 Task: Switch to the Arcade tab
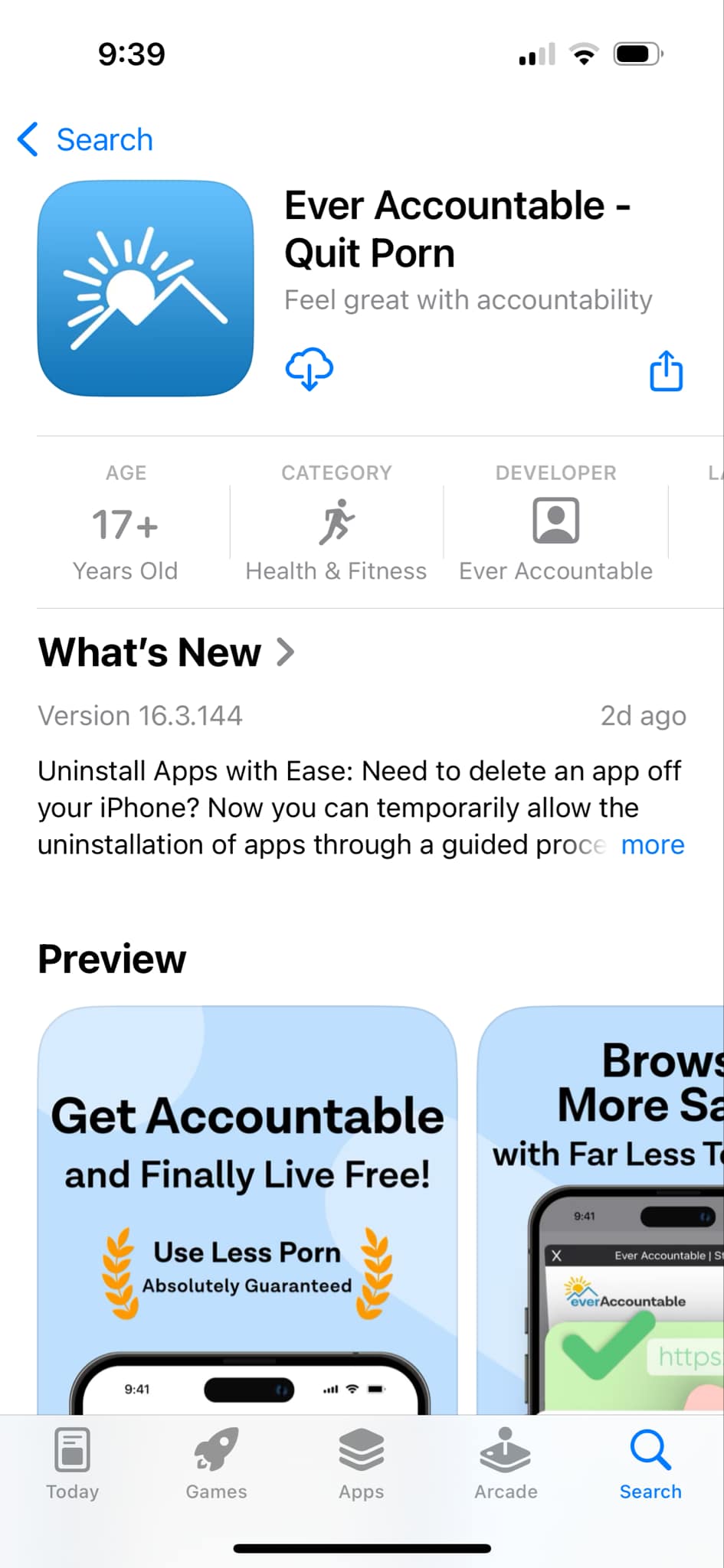click(x=506, y=1464)
